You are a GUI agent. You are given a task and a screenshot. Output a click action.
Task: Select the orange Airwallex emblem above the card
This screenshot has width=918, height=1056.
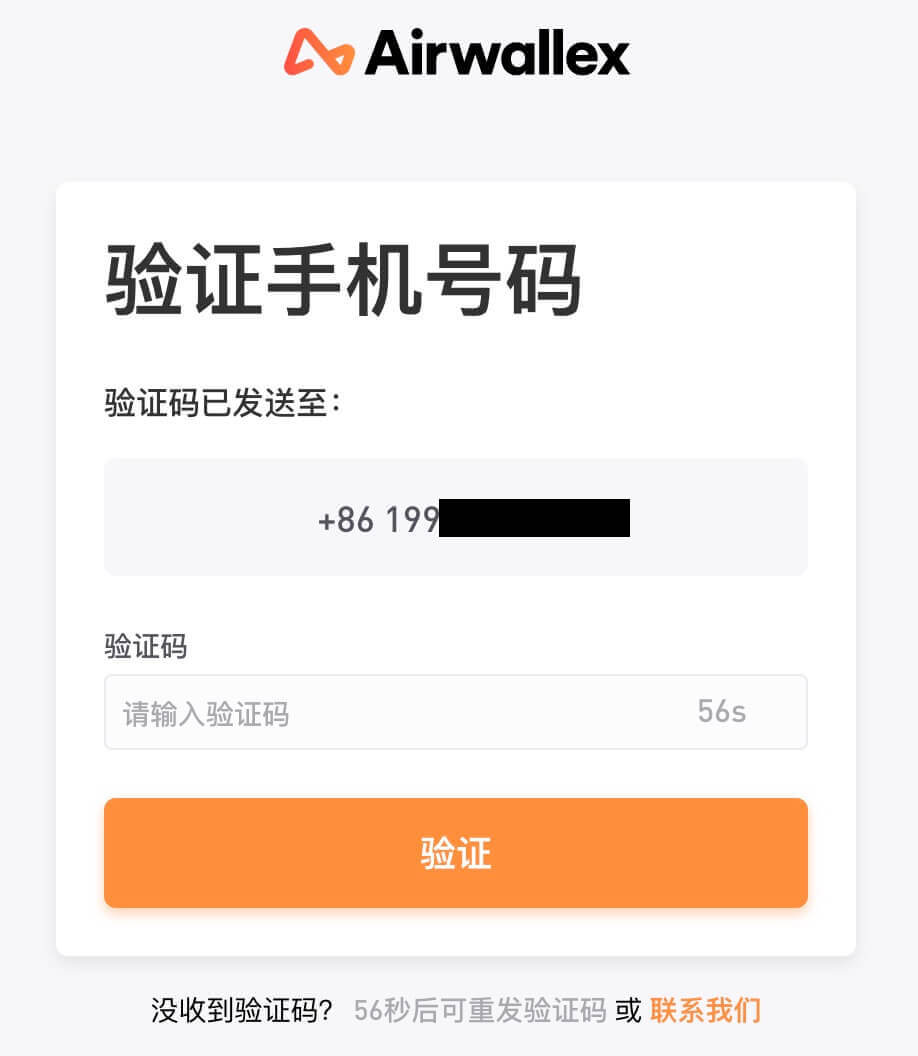point(317,52)
